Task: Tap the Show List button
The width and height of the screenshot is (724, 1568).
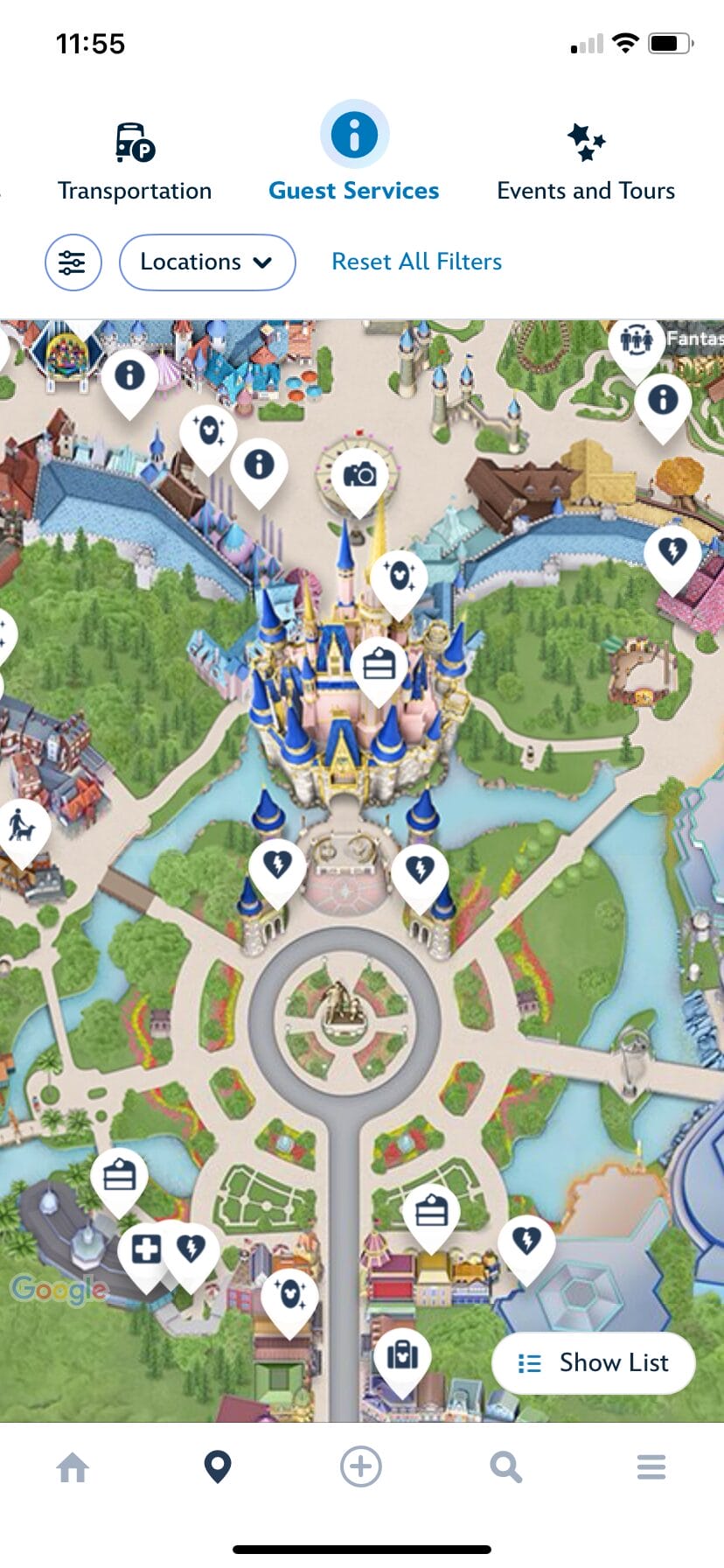Action: click(594, 1362)
